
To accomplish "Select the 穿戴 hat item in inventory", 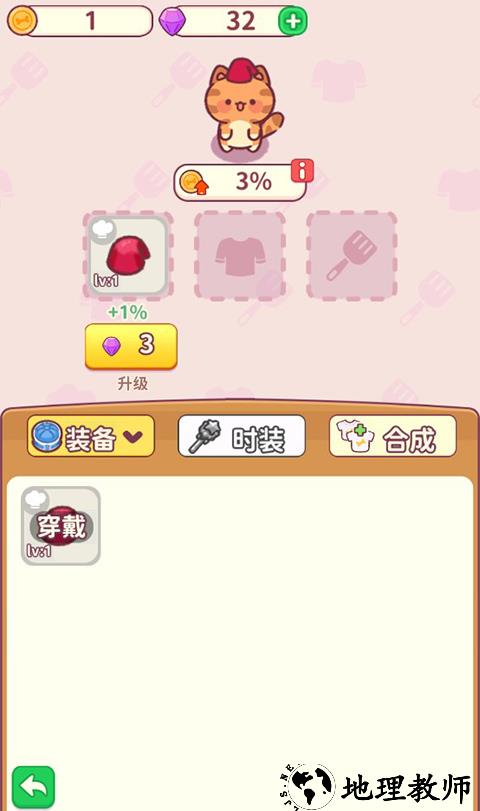I will [x=61, y=525].
